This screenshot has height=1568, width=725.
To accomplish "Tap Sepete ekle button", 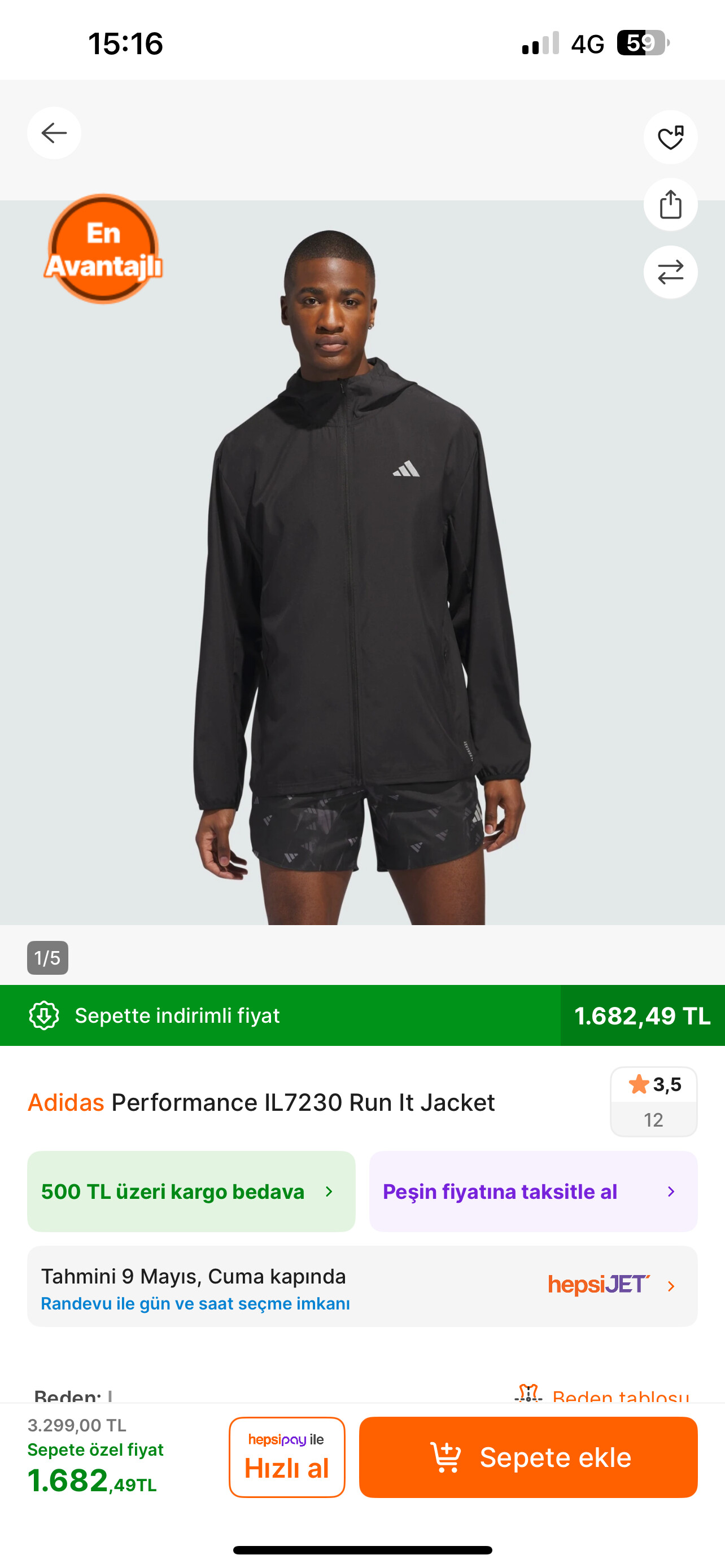I will pyautogui.click(x=528, y=1457).
